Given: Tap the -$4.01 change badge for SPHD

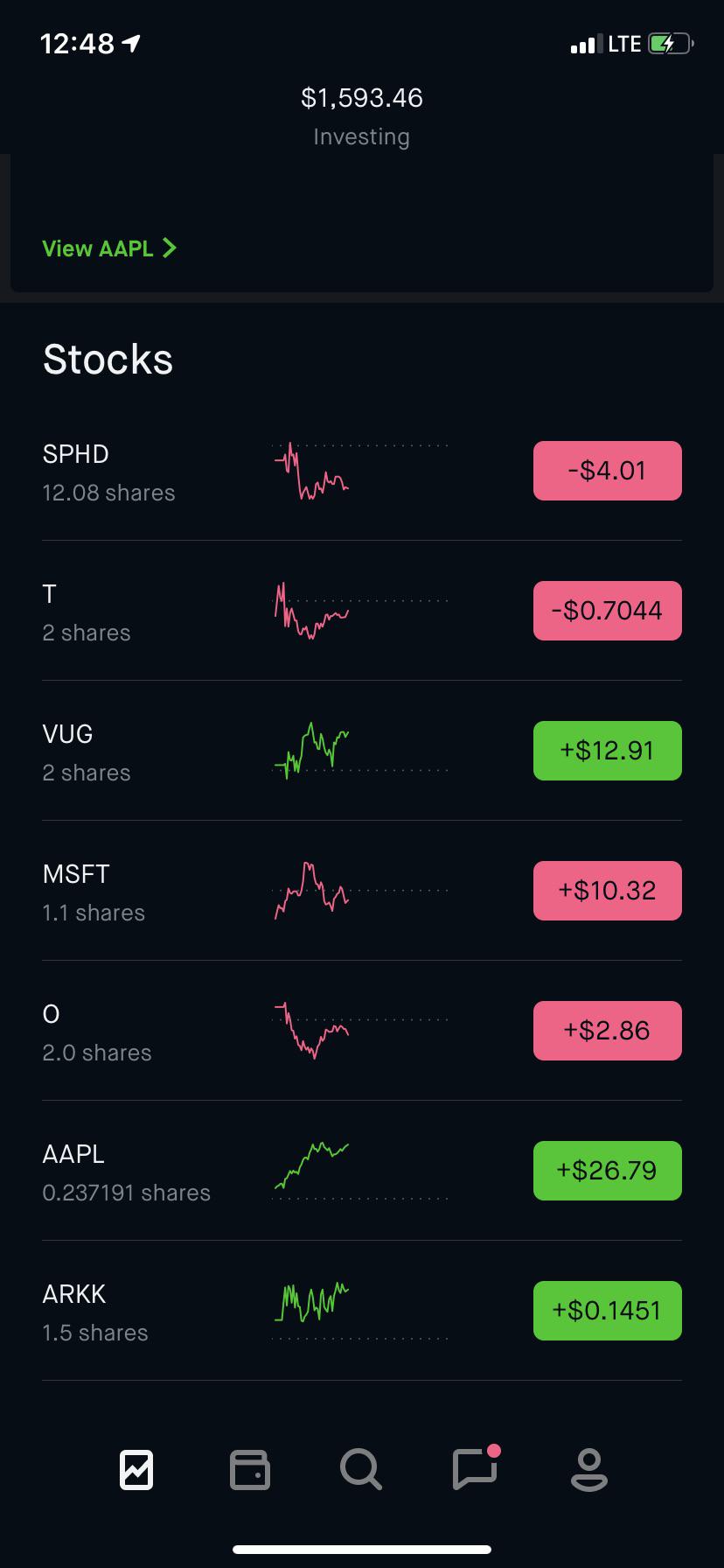Looking at the screenshot, I should 607,471.
